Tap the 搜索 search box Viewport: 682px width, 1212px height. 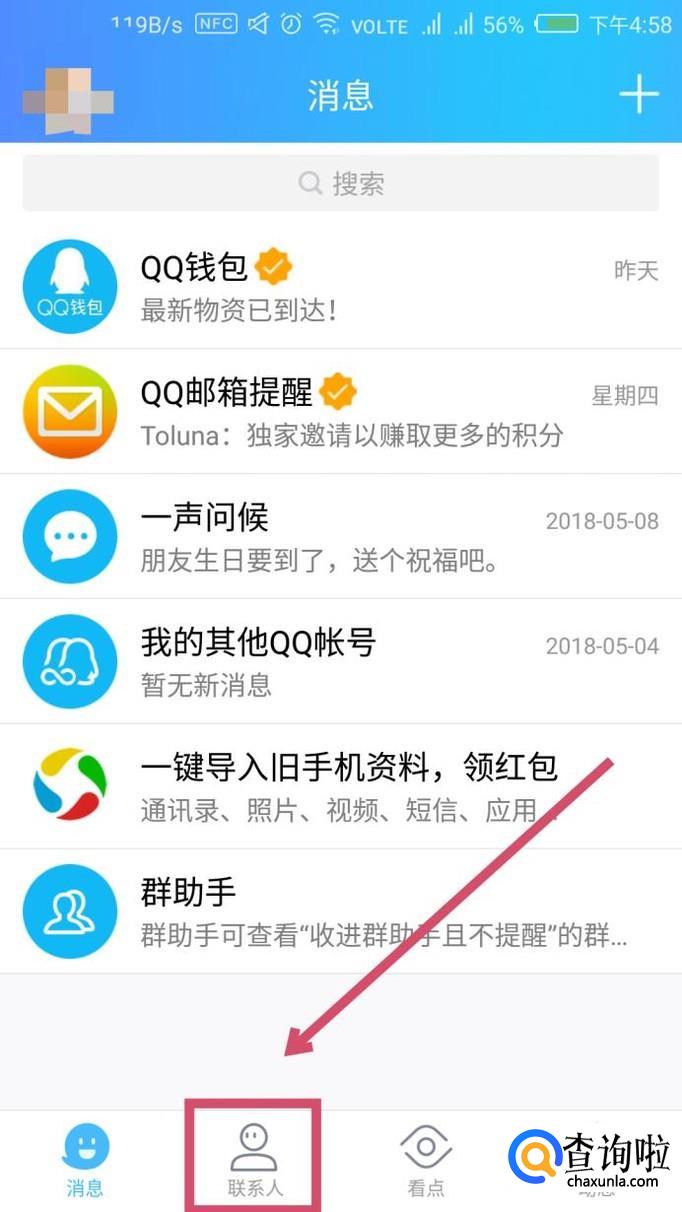tap(341, 183)
